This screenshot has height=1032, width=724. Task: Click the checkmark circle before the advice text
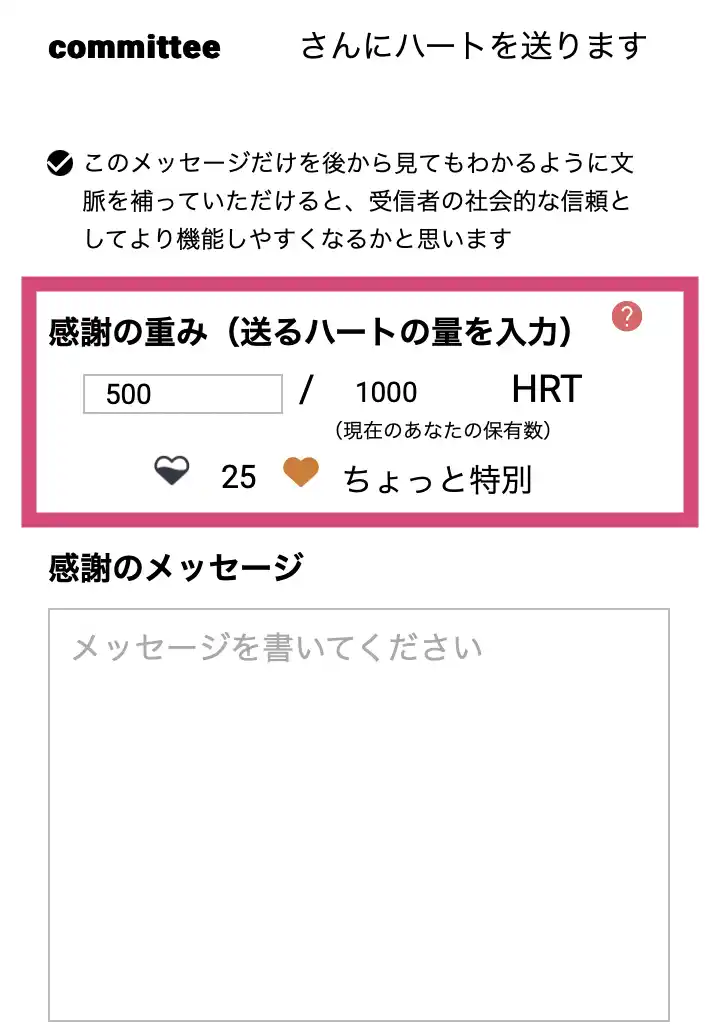coord(61,160)
